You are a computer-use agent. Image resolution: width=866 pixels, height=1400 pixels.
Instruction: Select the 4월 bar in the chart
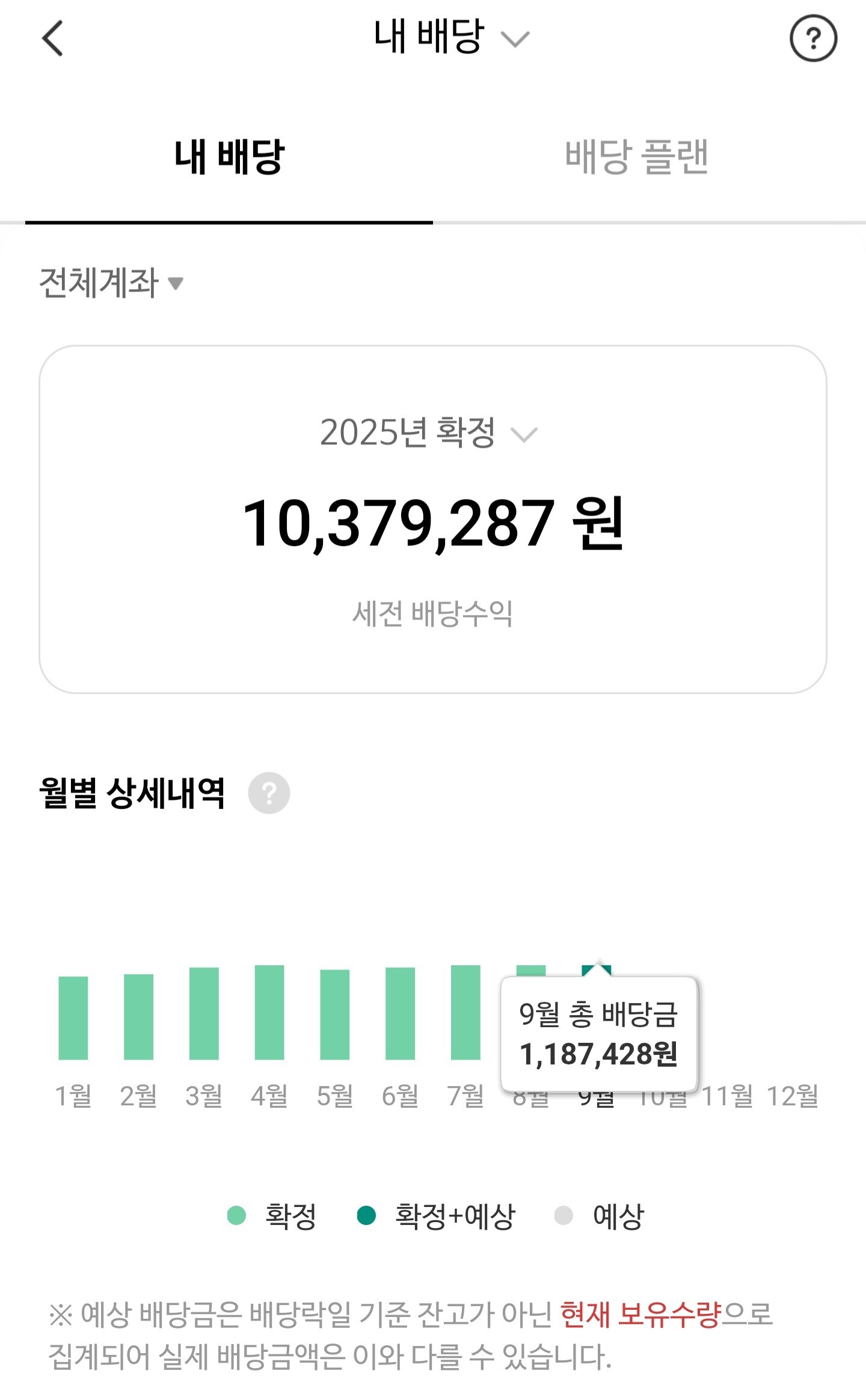pos(269,1013)
